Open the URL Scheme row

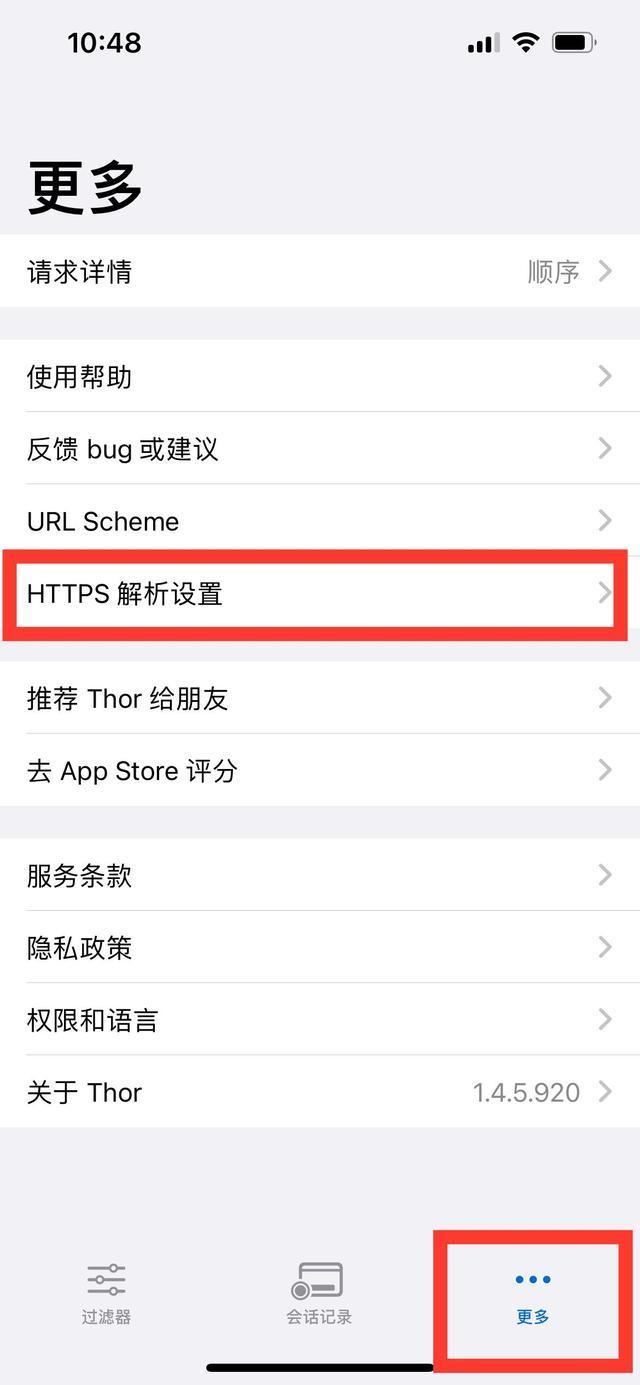tap(320, 521)
